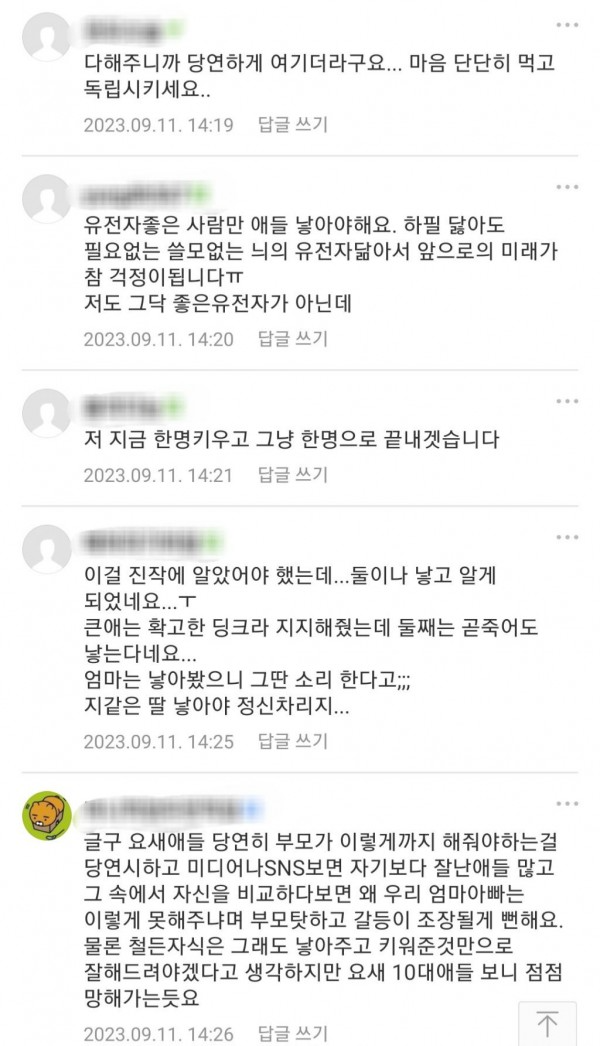Reply to the comment posted at 14:20

(x=292, y=339)
